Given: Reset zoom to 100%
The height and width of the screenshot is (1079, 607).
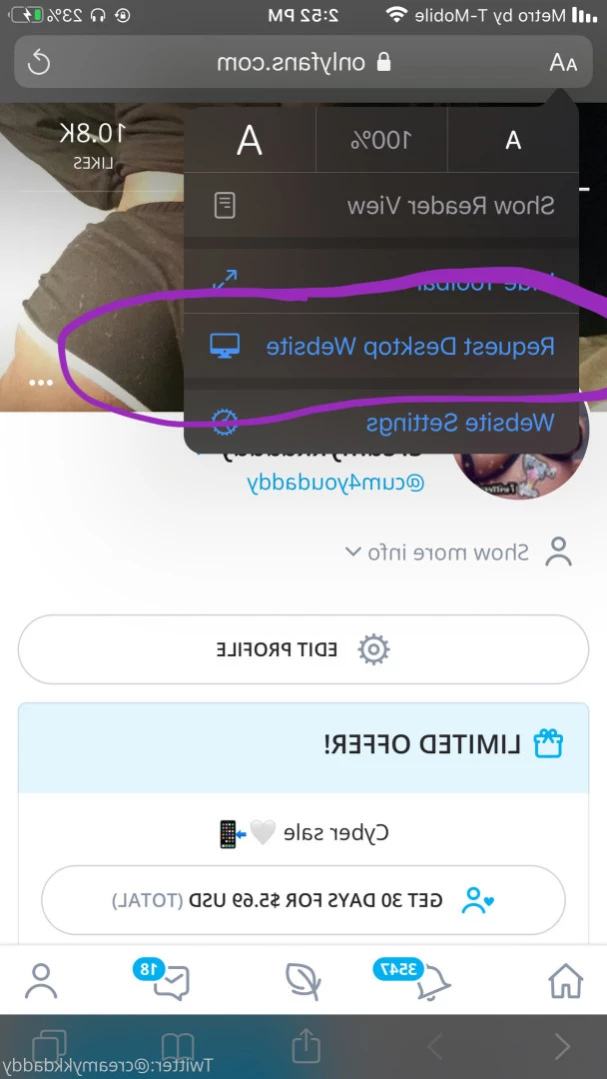Looking at the screenshot, I should (382, 140).
